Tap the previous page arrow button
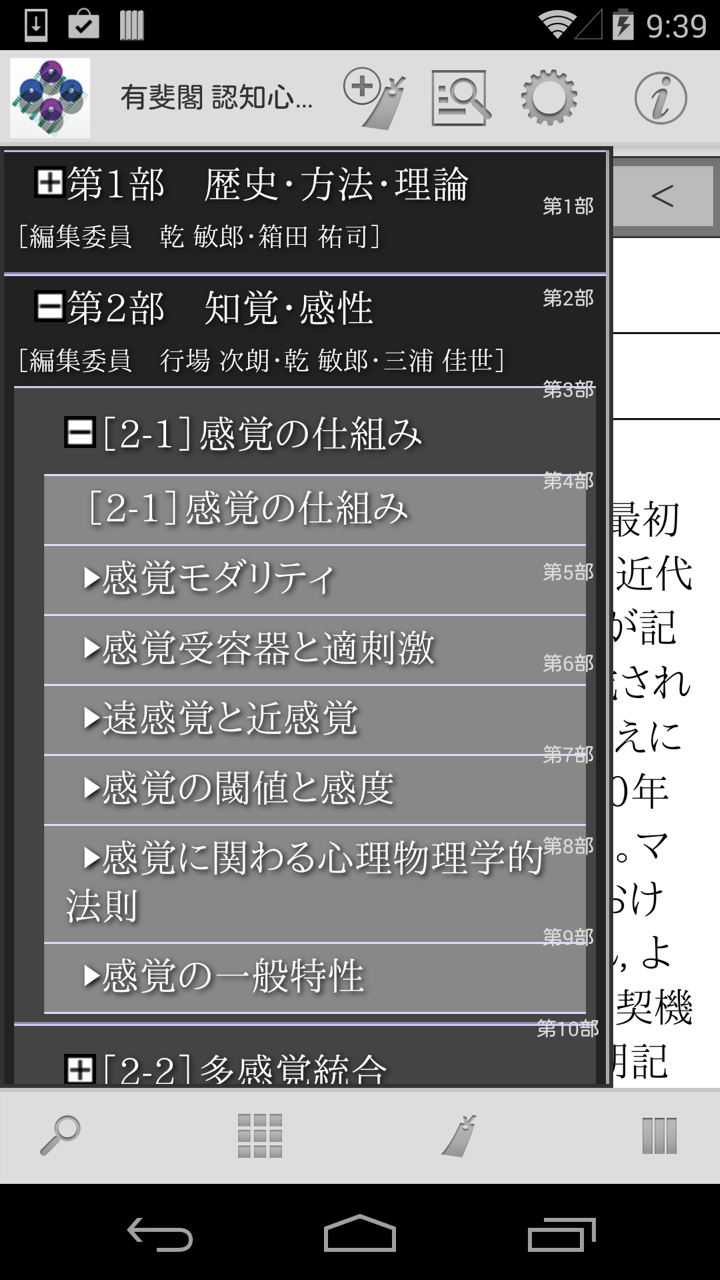This screenshot has height=1280, width=720. (662, 196)
